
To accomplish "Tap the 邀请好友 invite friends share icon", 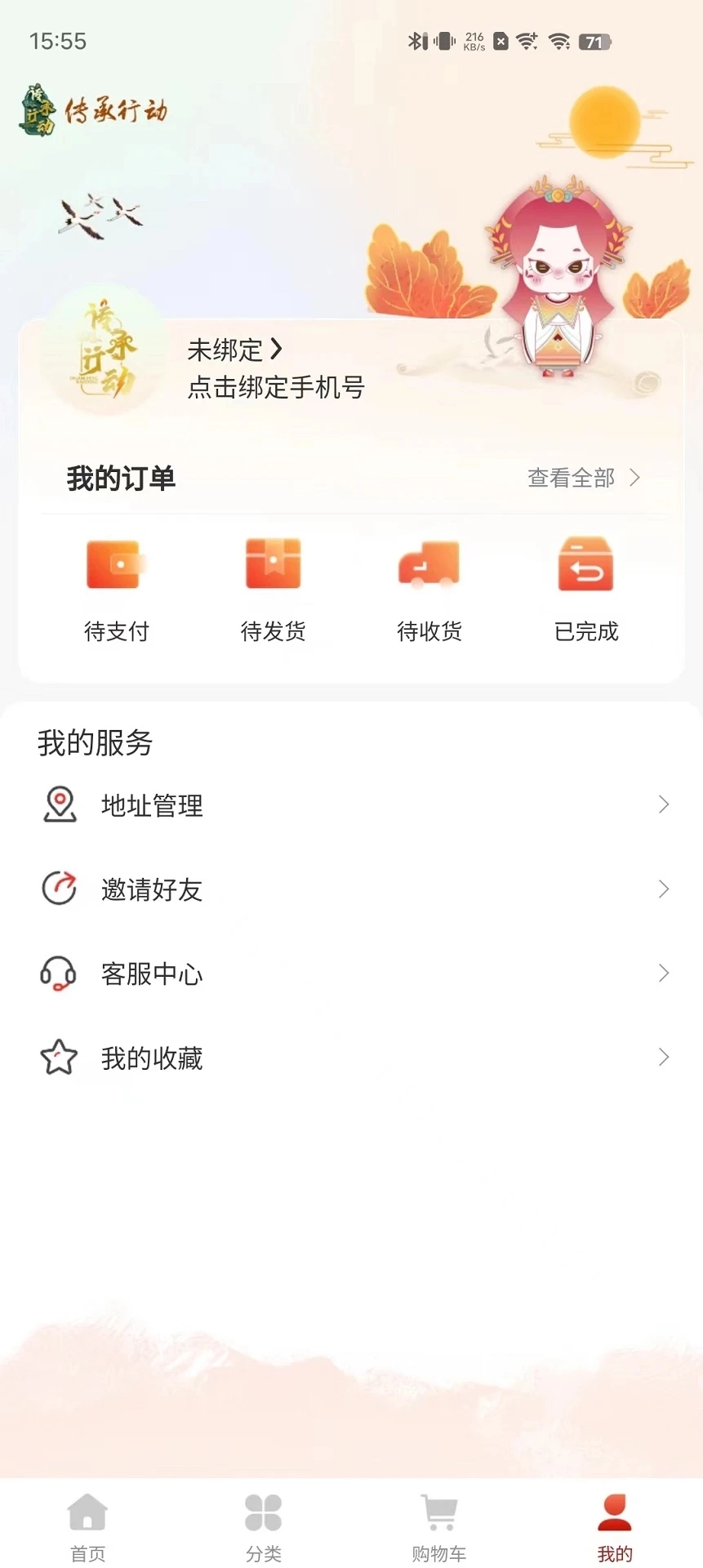I will point(57,889).
